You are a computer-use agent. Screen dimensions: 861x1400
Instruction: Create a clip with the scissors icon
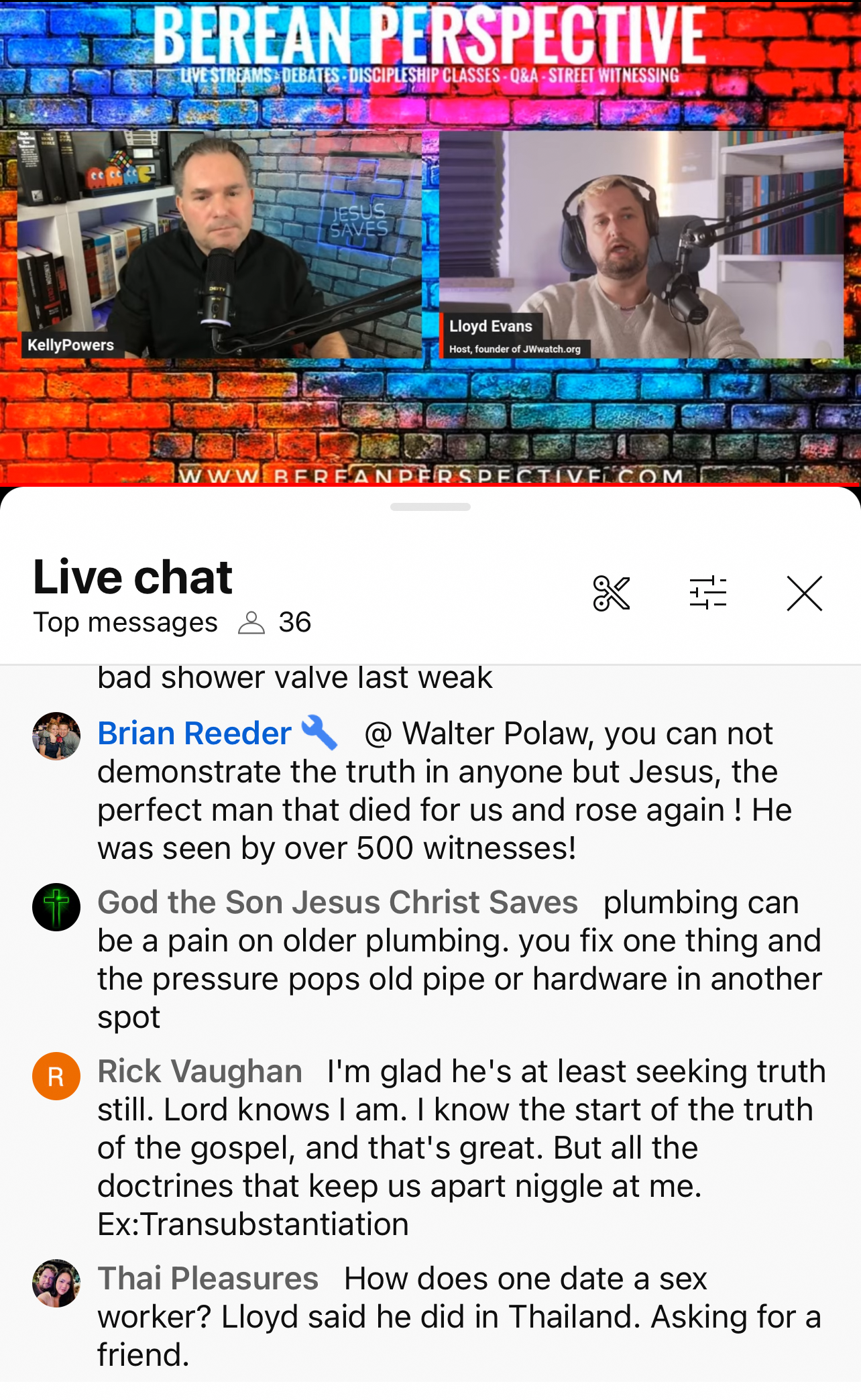click(611, 593)
